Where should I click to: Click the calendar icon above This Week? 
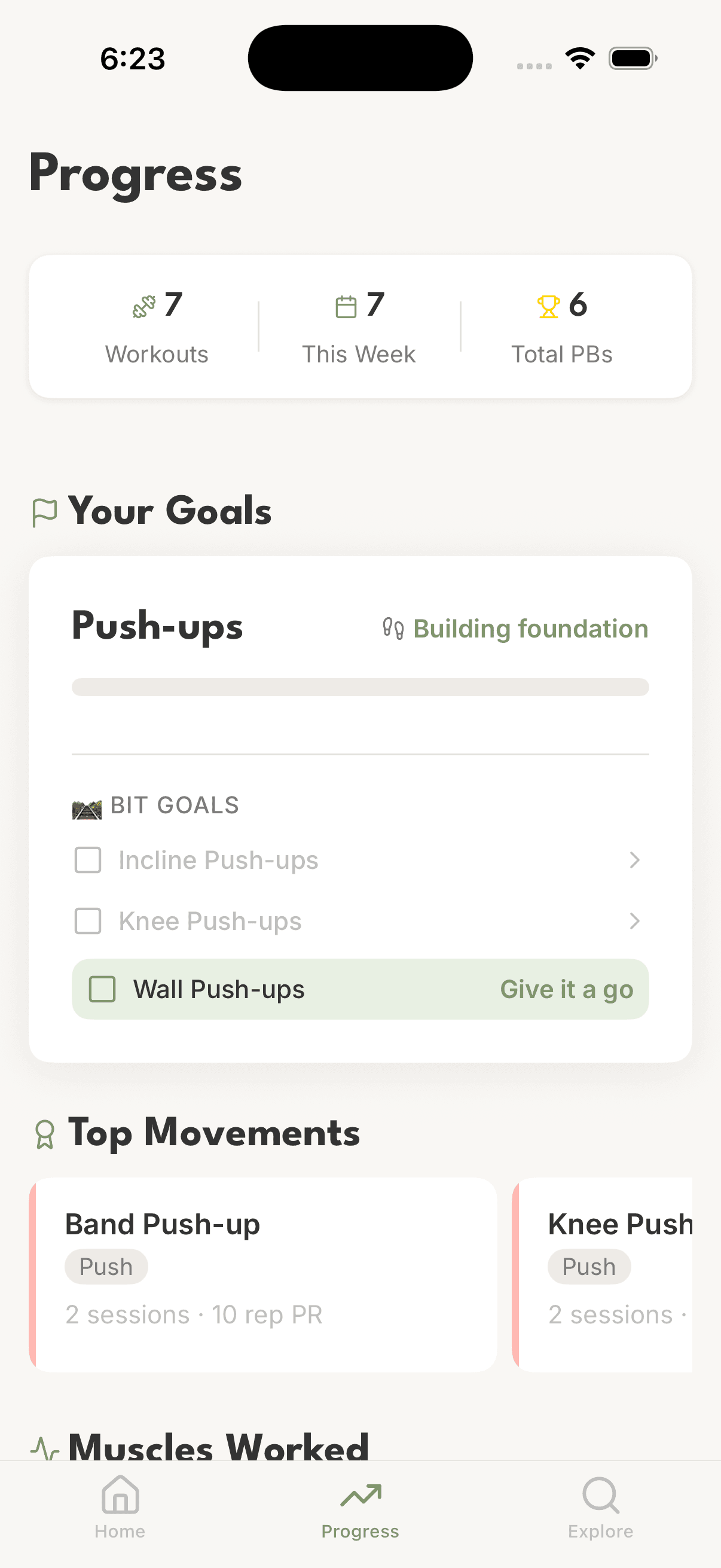point(345,306)
